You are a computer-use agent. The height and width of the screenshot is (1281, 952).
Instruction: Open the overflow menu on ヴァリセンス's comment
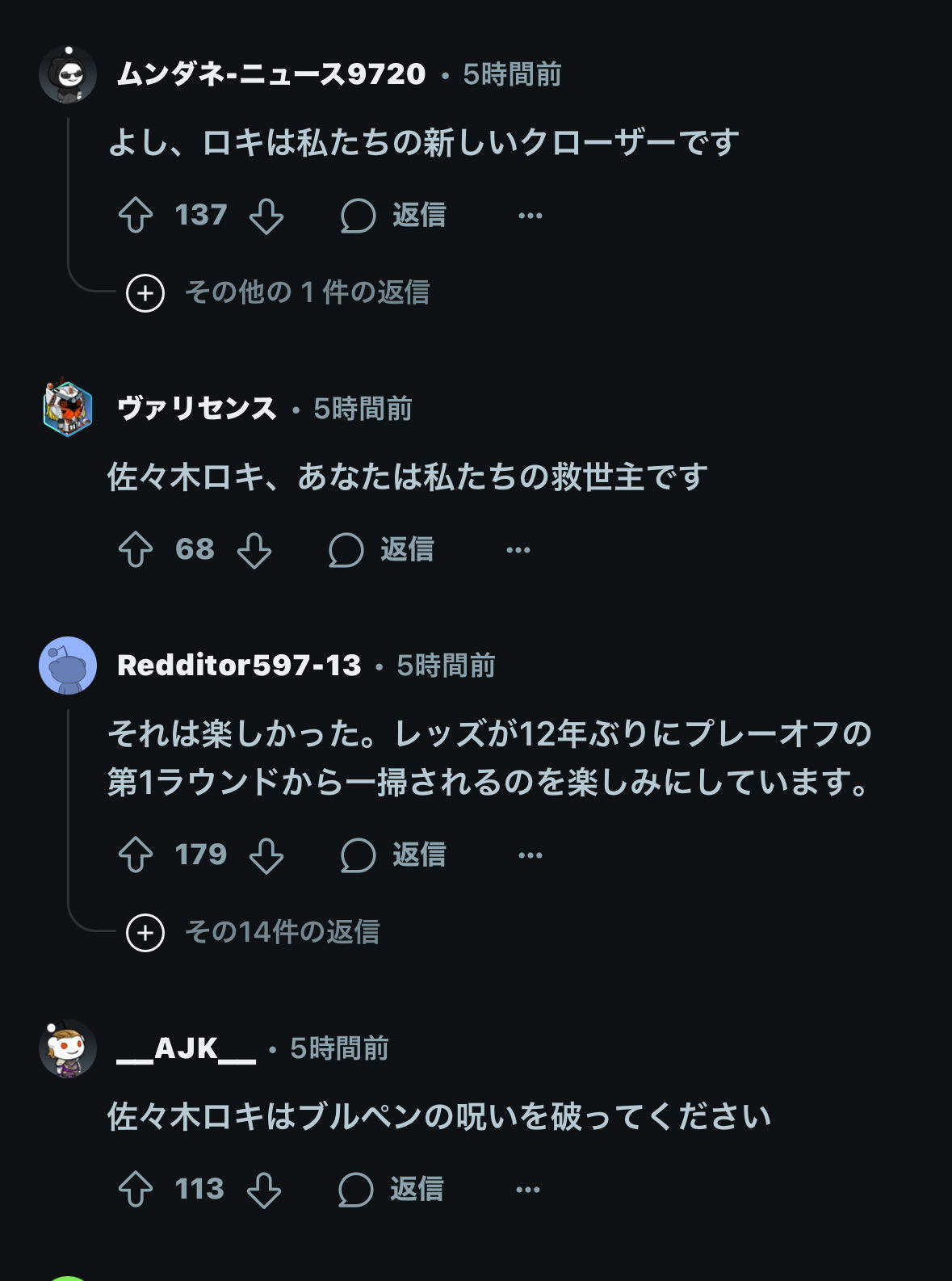pos(518,550)
